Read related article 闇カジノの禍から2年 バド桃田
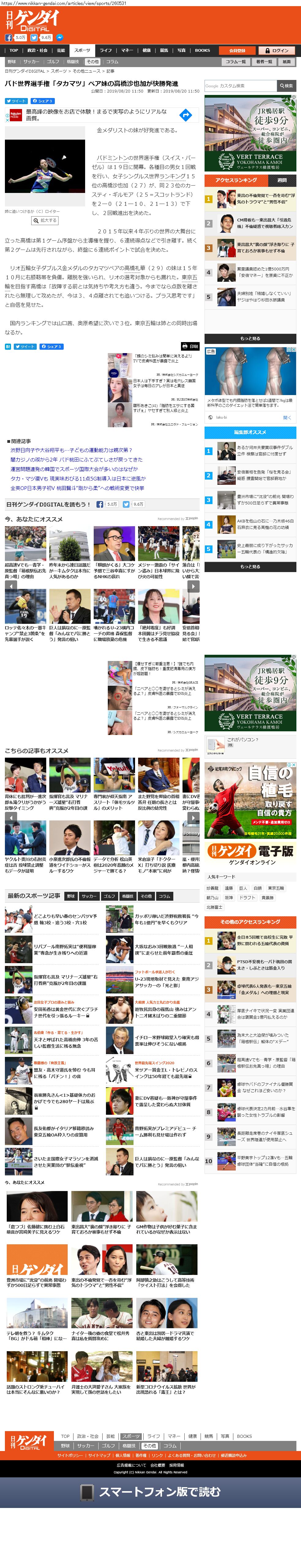301x1568 pixels. 76,460
